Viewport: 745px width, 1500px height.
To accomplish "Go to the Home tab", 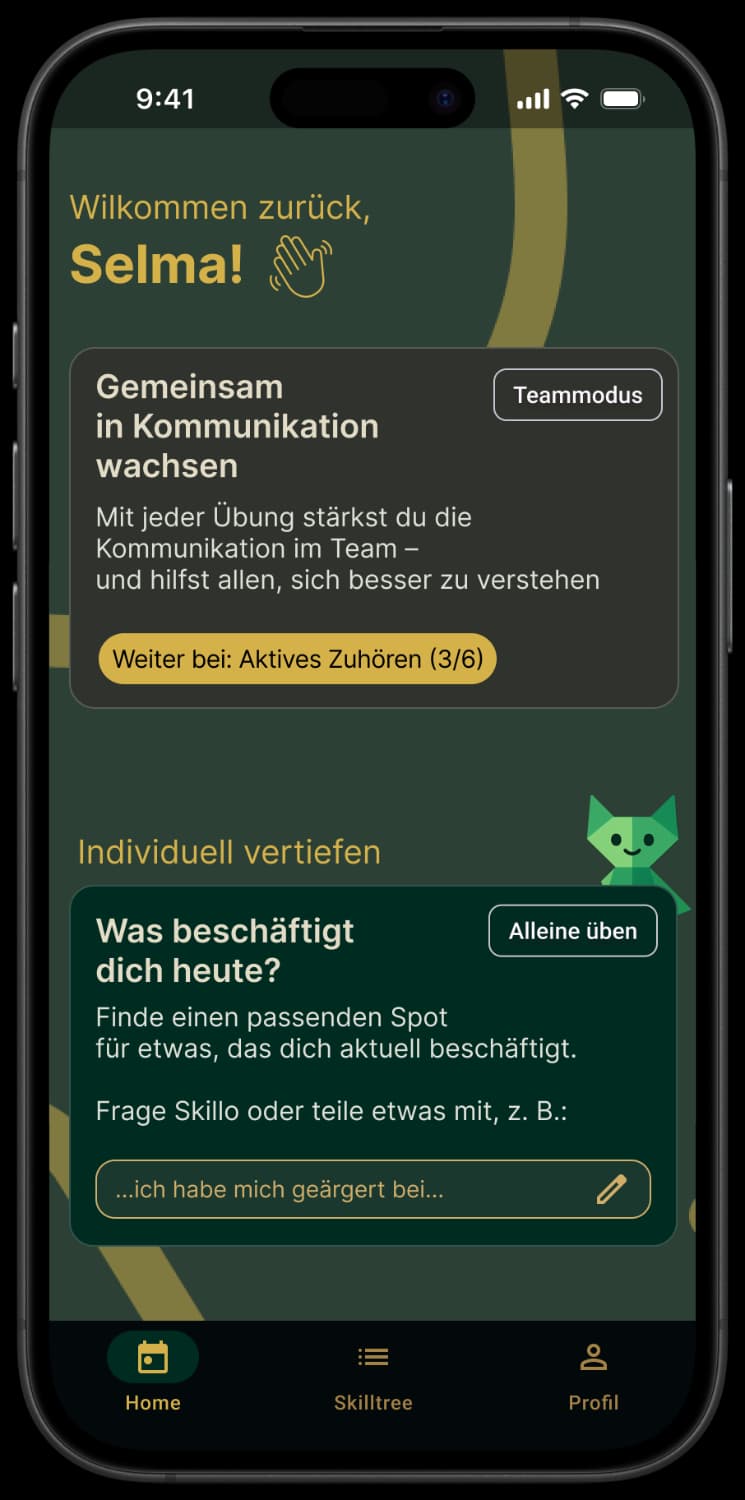I will click(153, 1375).
